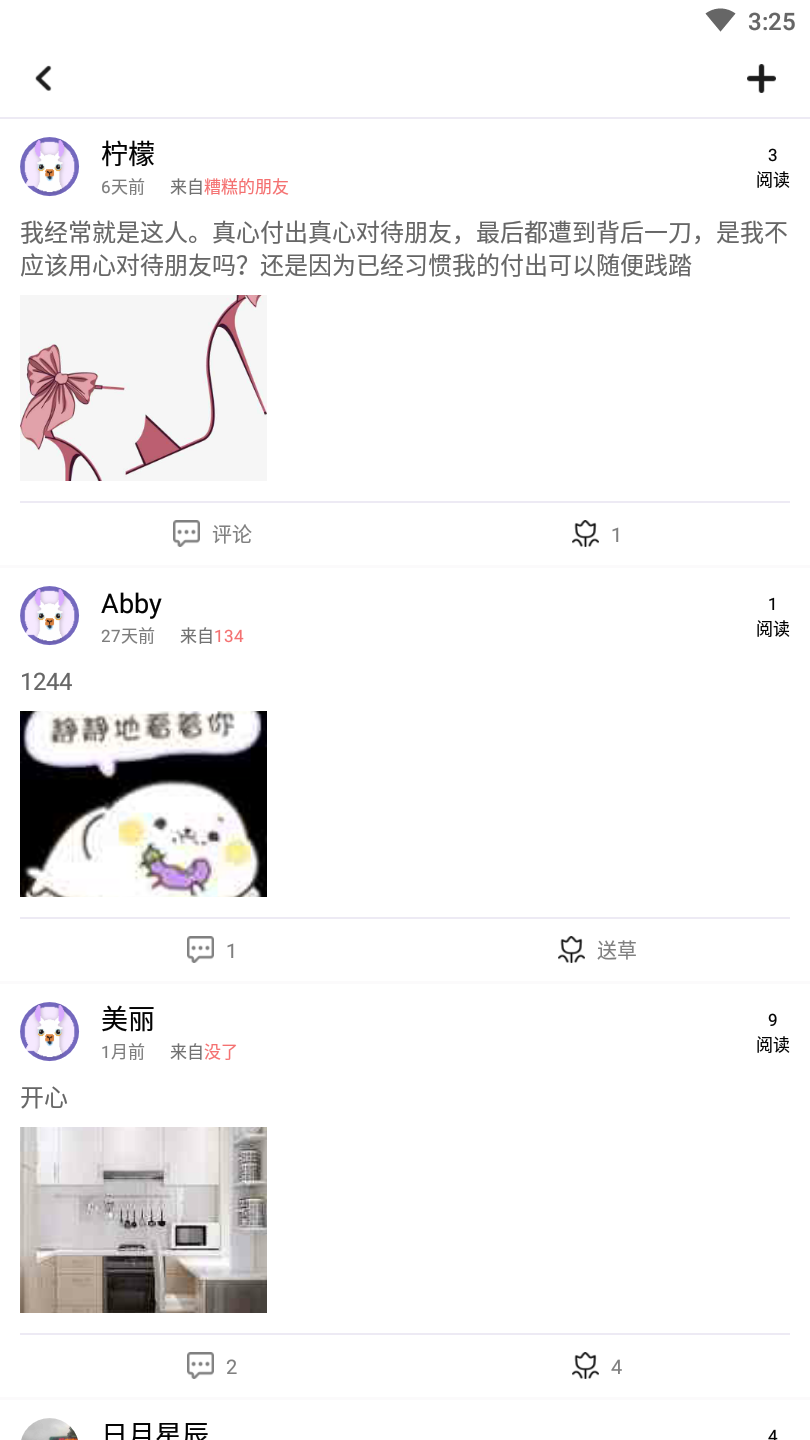Tap the comment icon showing 2 on 美丽's post
The width and height of the screenshot is (810, 1440).
click(x=201, y=1365)
